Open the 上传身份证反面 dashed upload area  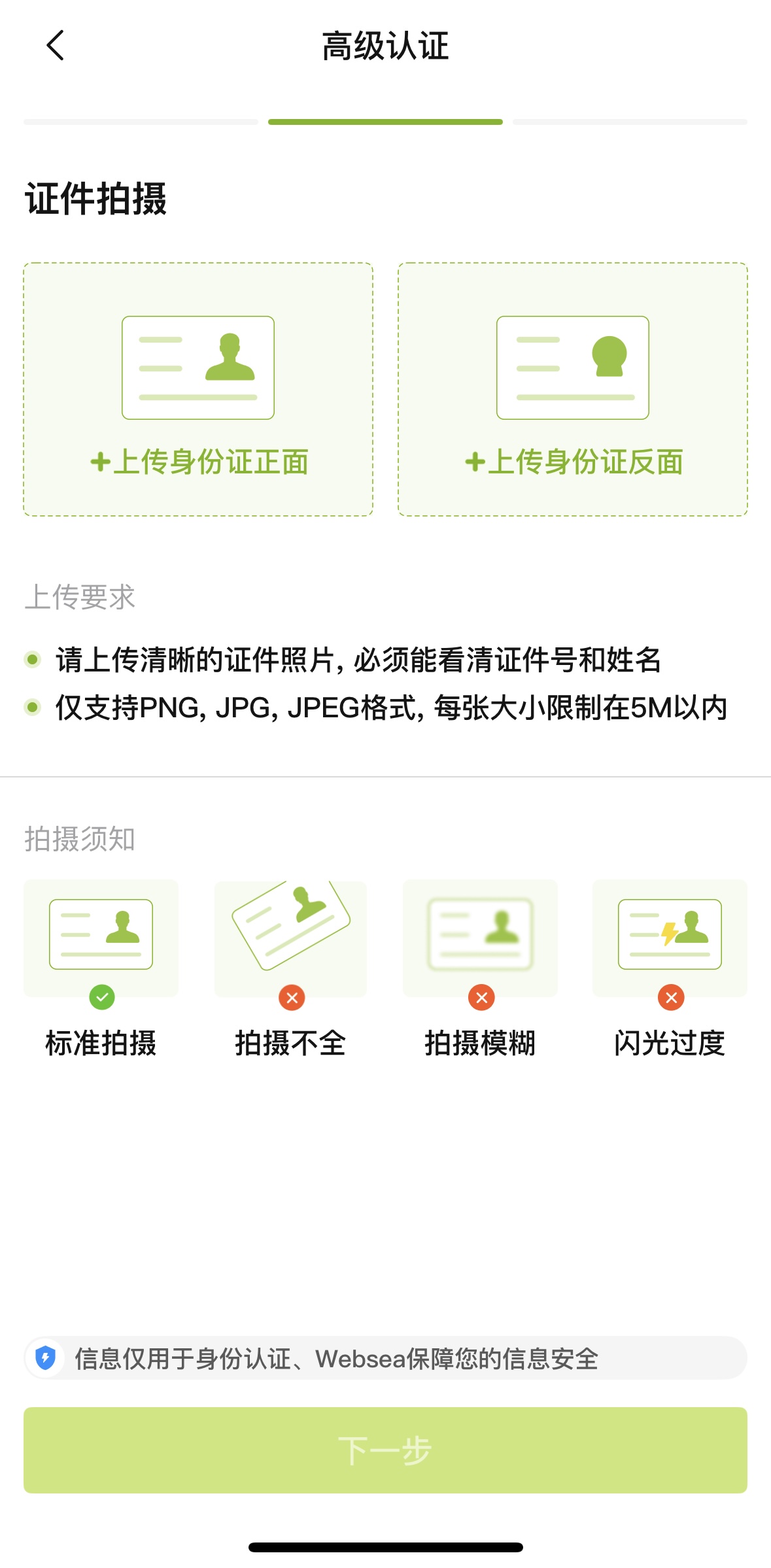coord(573,390)
